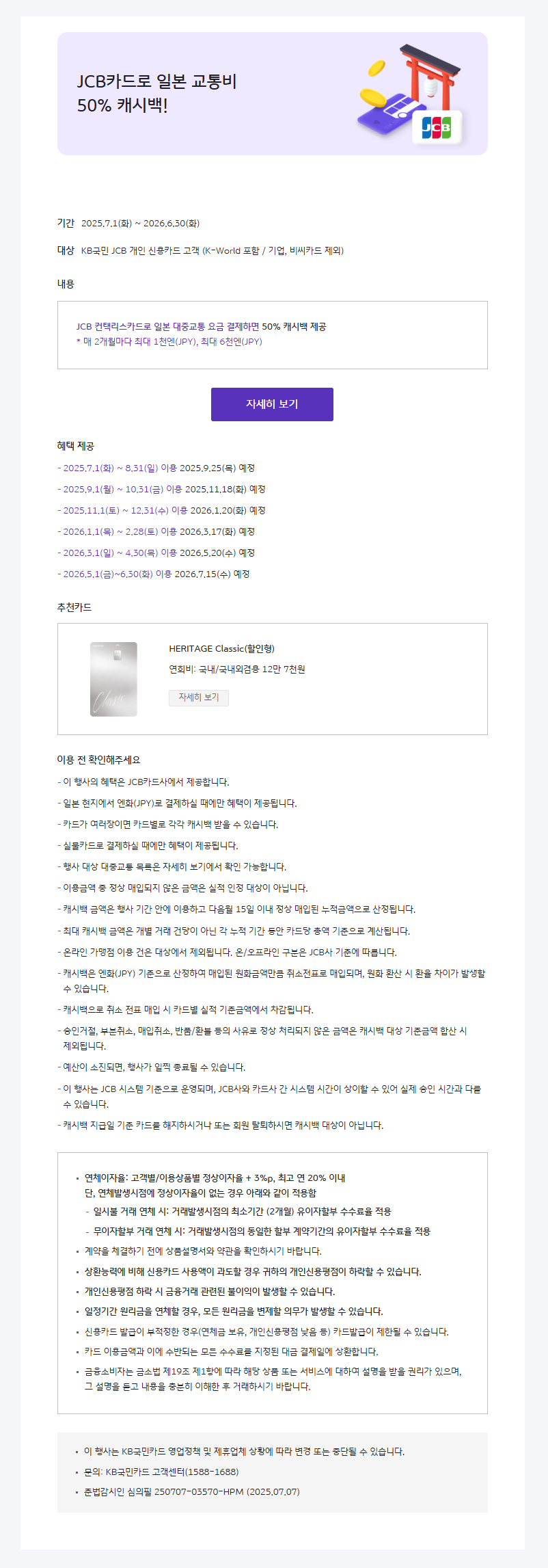Open 자세히 보기 for HERITAGE Classic card
Viewport: 548px width, 1568px height.
click(199, 697)
